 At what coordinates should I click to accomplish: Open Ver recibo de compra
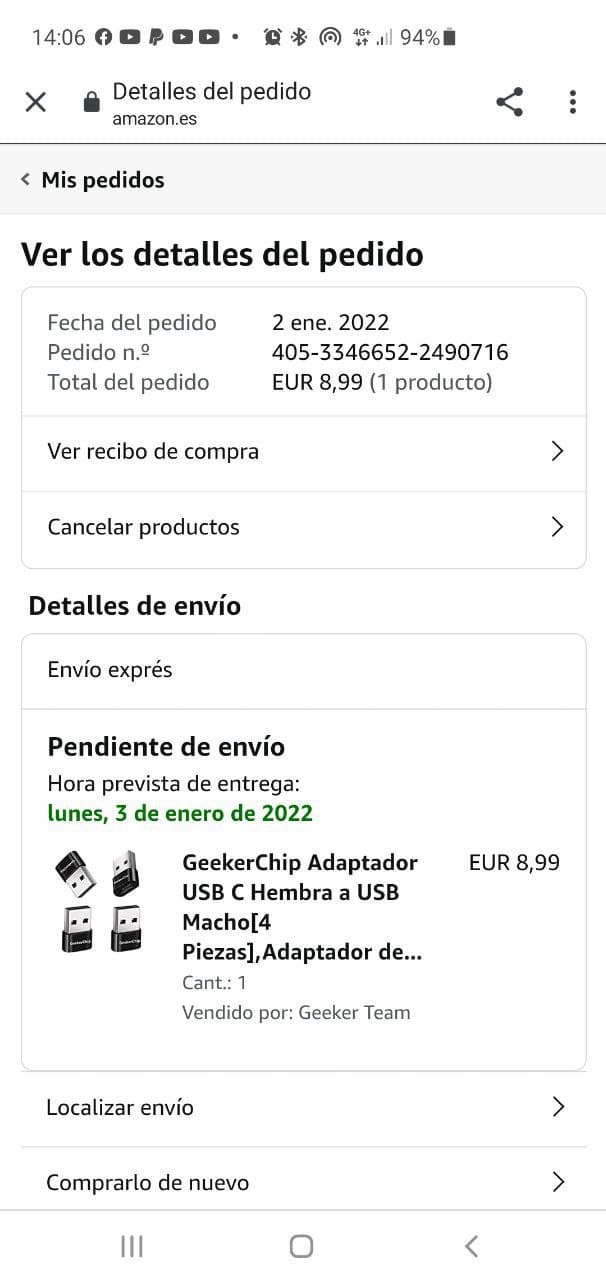pos(303,452)
